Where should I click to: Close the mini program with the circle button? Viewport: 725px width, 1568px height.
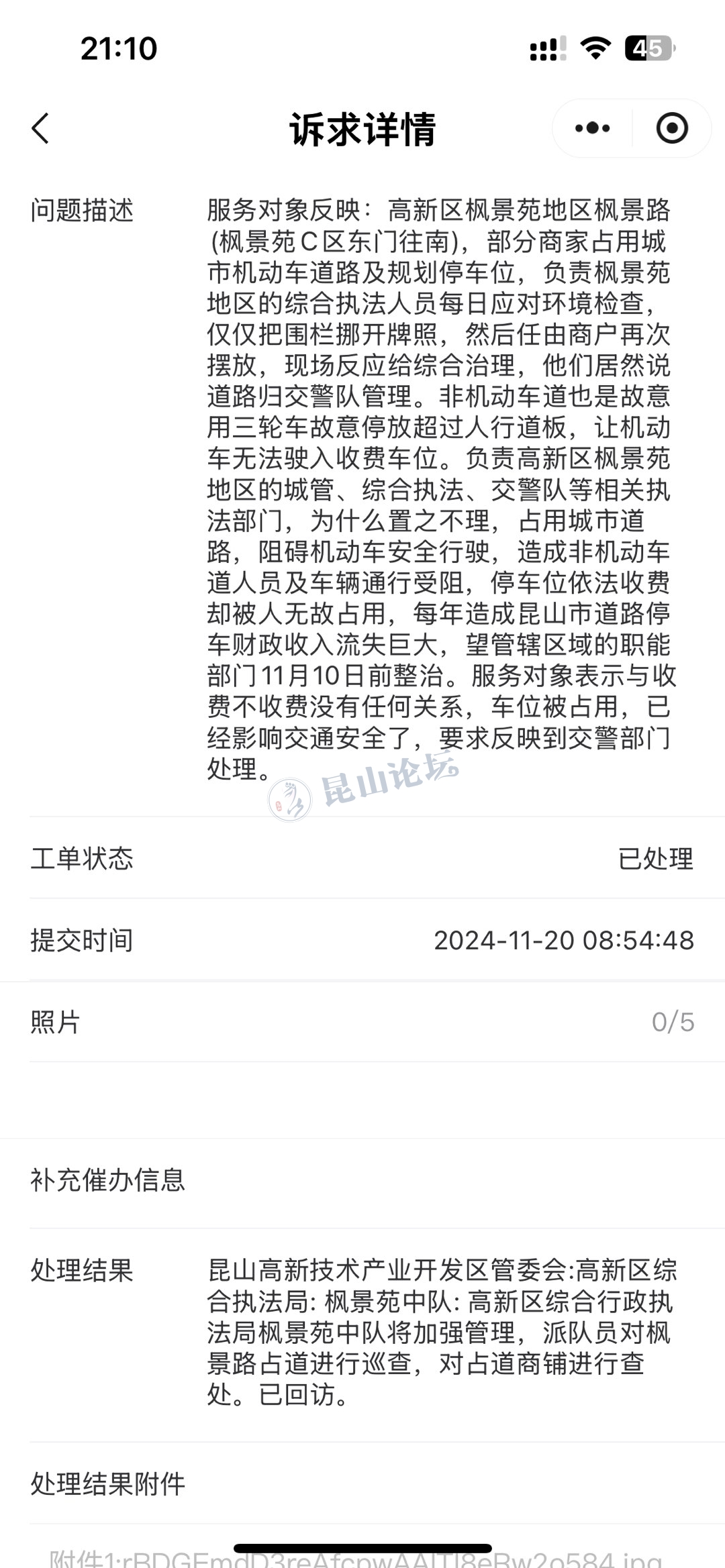tap(672, 128)
